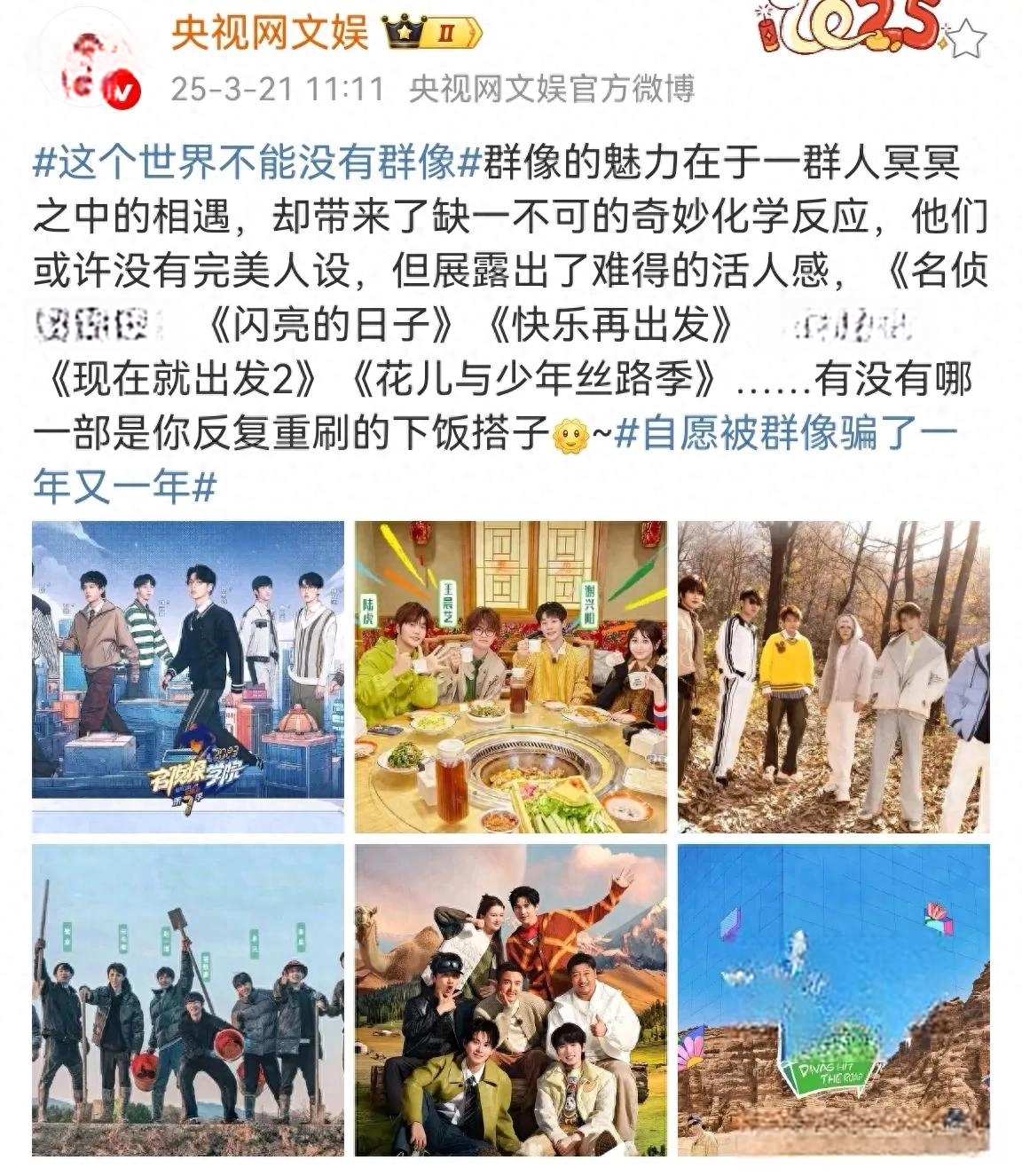Screen dimensions: 1022x1176
Task: Open hashtag #这个世界不能没有群像#
Action: pos(257,163)
